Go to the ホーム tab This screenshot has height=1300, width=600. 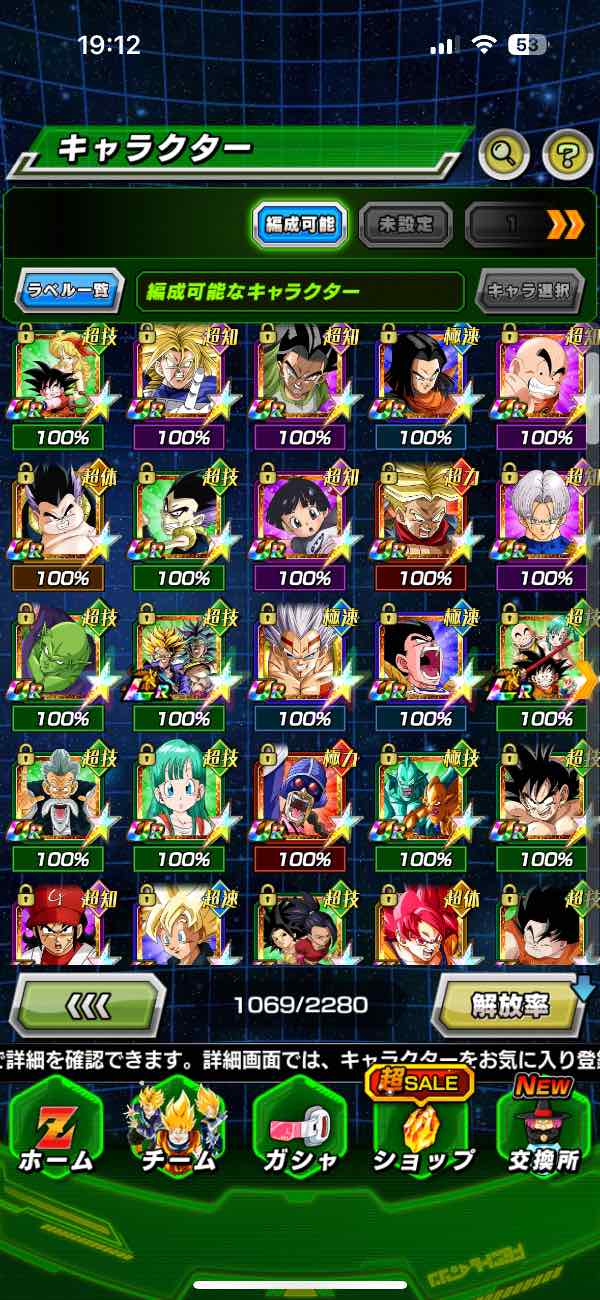pos(55,1129)
